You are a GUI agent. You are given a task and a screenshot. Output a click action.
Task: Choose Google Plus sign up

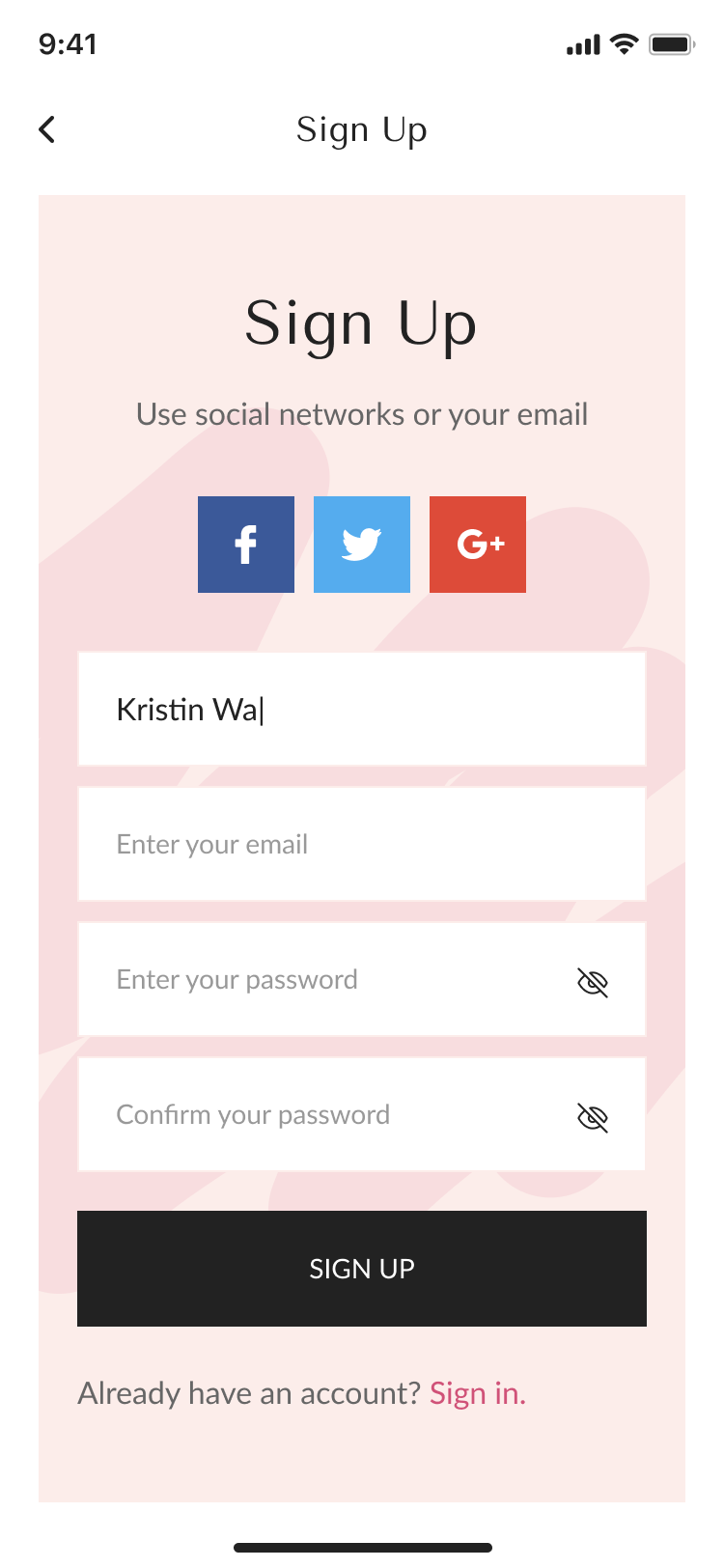pyautogui.click(x=478, y=545)
